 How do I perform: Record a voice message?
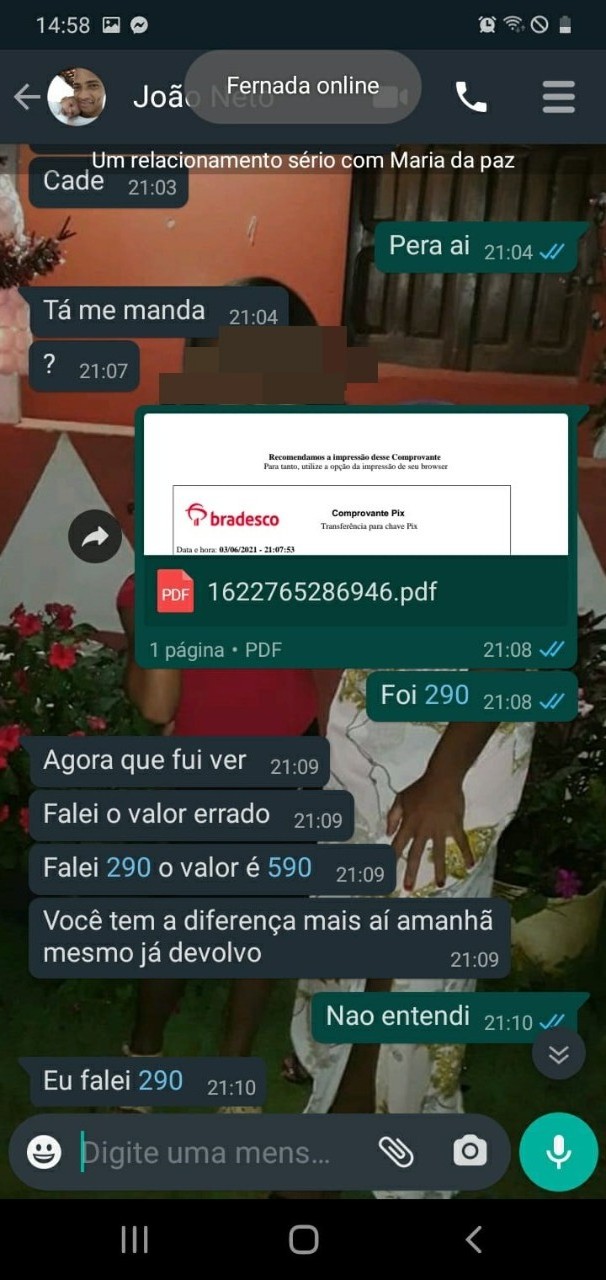pos(558,1152)
